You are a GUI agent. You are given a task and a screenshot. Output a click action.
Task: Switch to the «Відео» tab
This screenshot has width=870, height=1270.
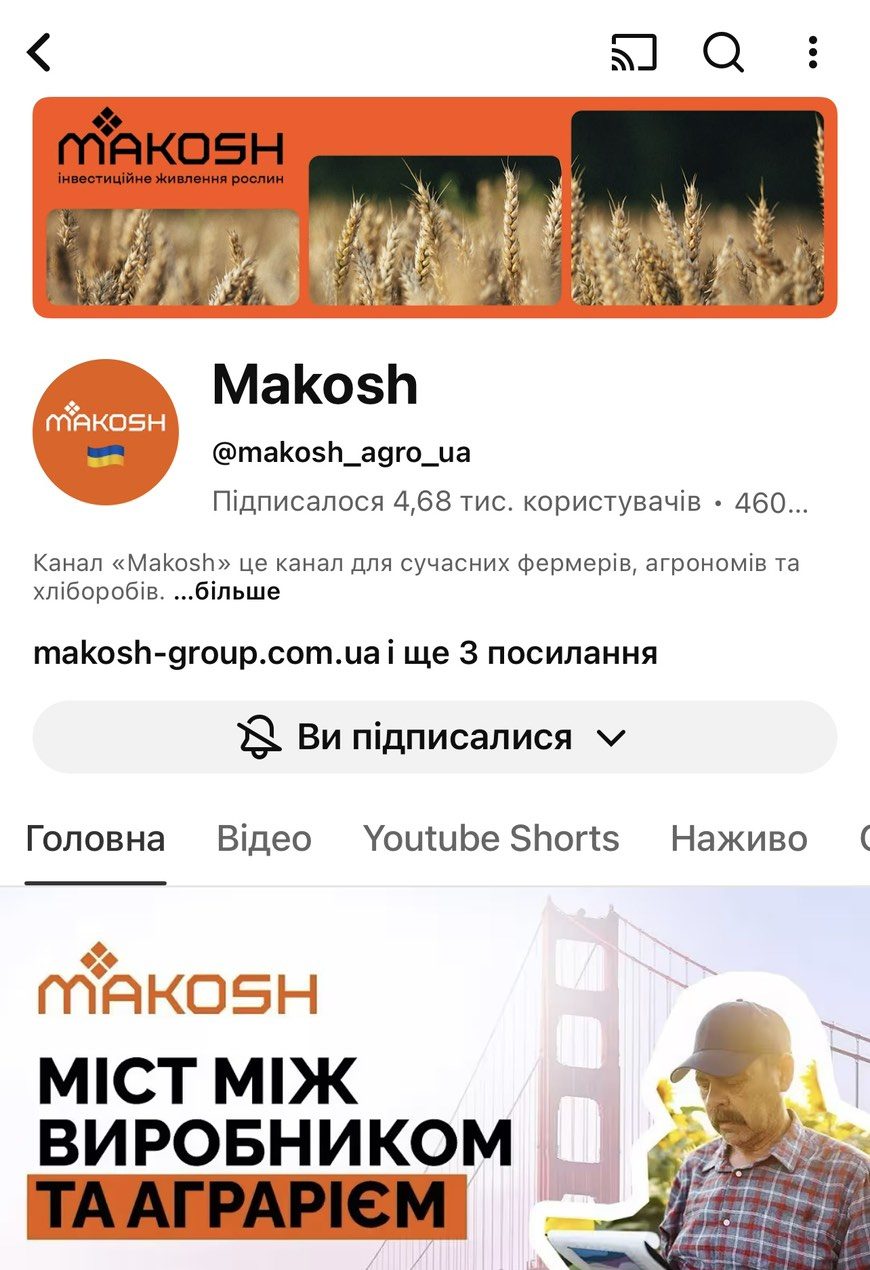coord(264,838)
